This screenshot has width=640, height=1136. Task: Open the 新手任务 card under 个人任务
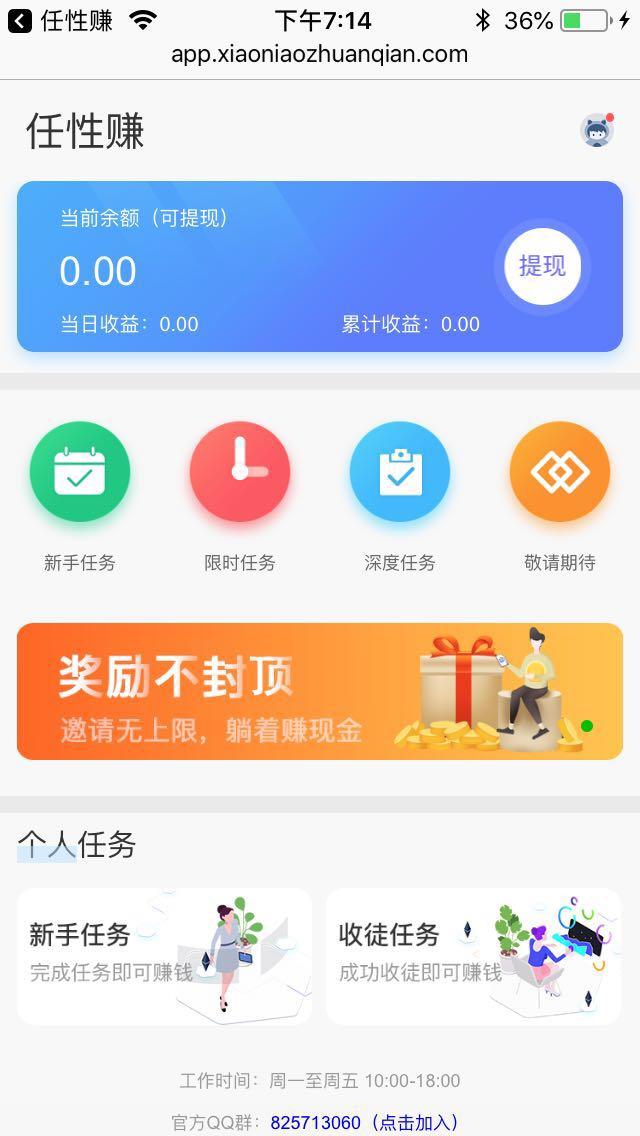[165, 956]
